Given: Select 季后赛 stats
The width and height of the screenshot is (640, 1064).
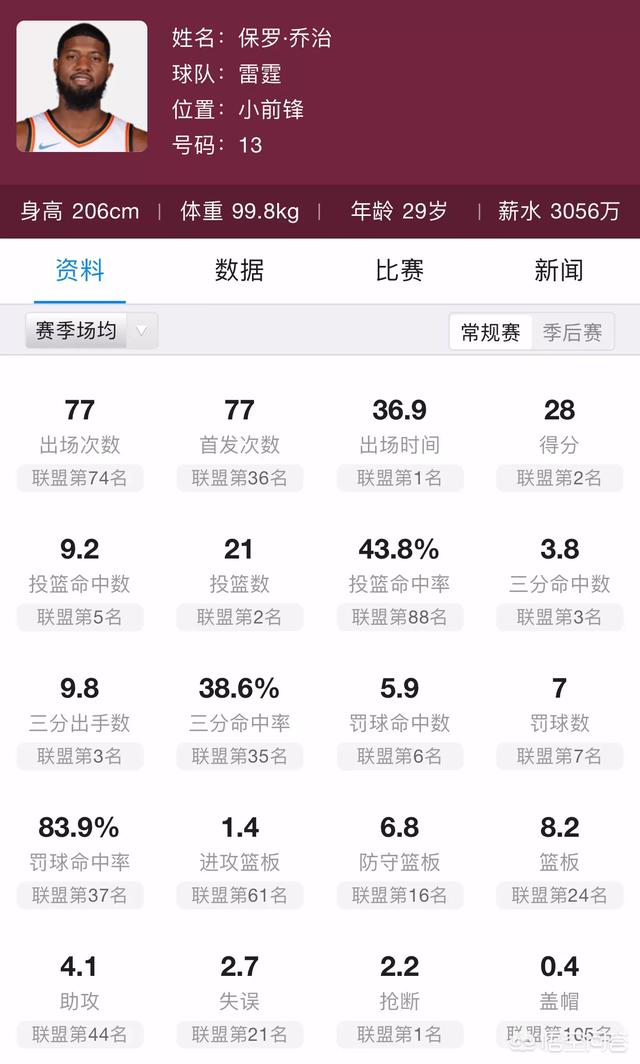Looking at the screenshot, I should click(572, 332).
